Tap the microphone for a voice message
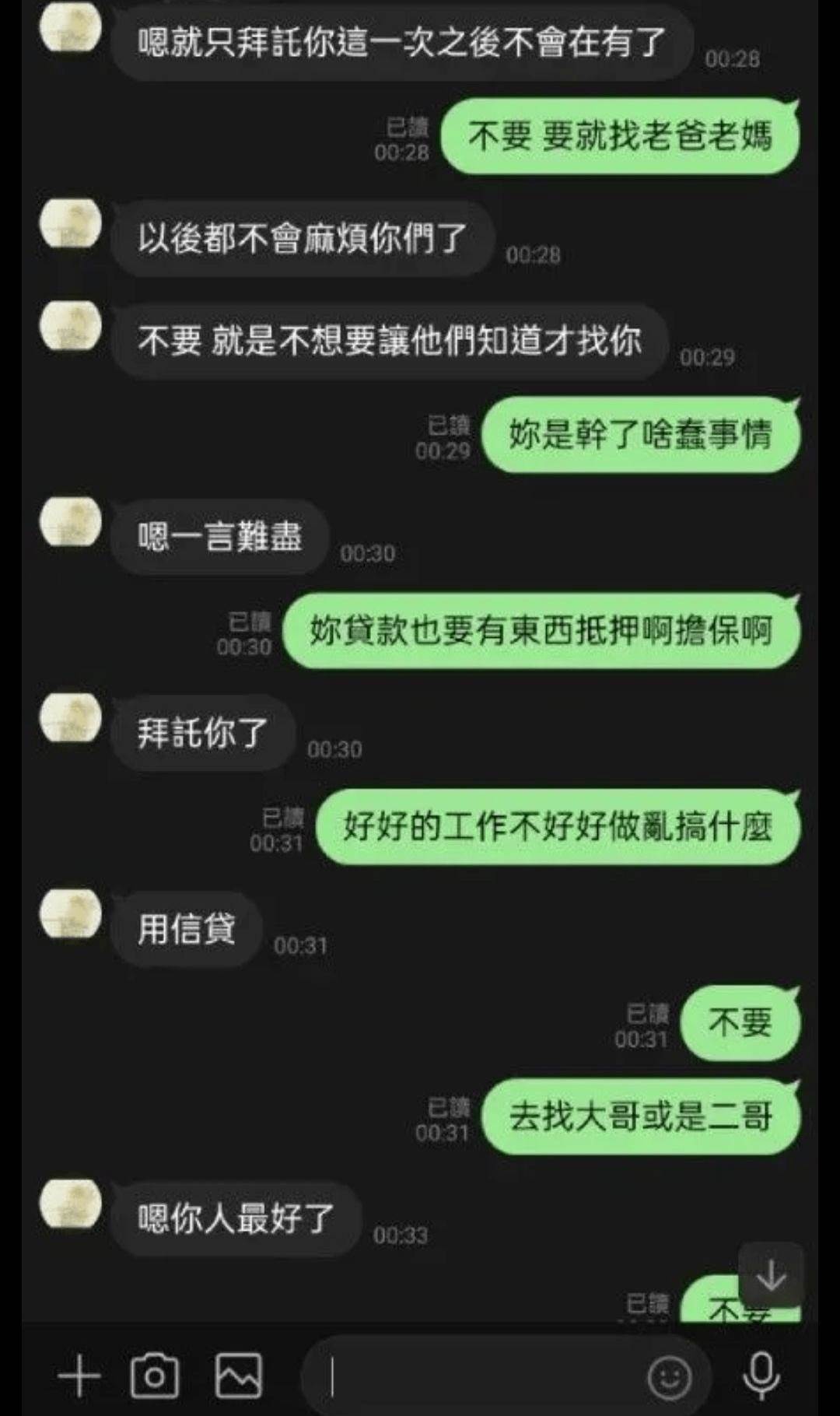This screenshot has height=1416, width=840. tap(761, 1376)
